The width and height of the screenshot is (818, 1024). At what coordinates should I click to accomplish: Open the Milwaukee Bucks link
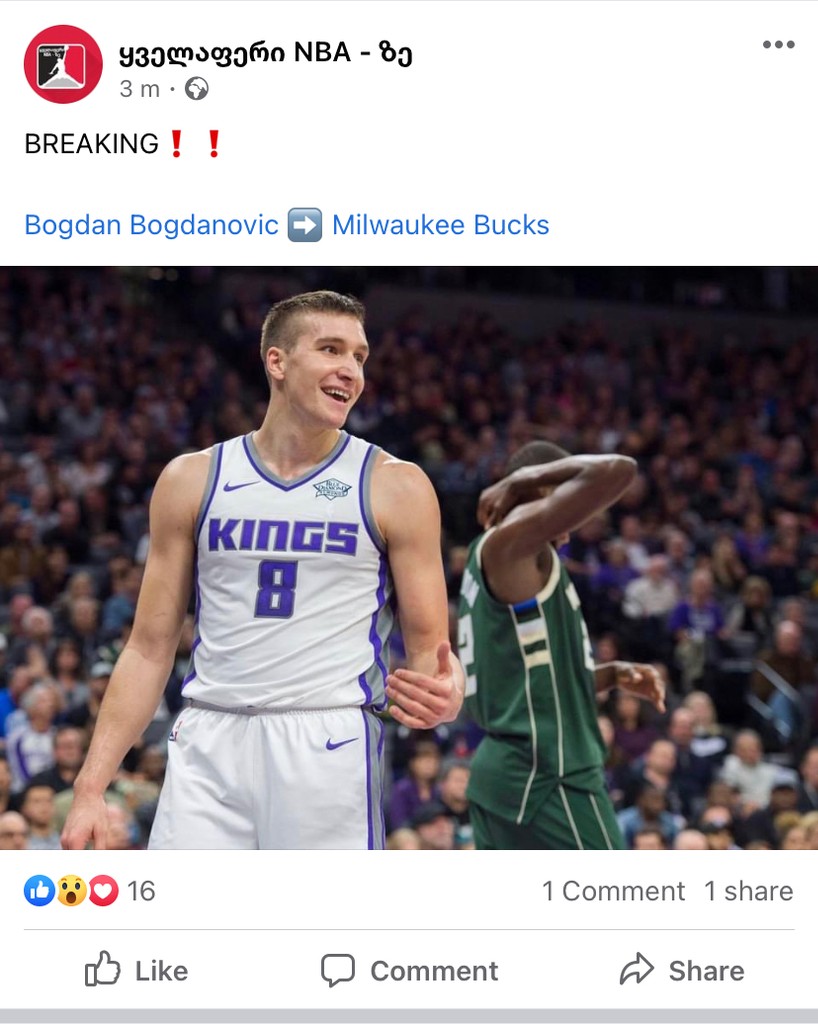click(x=440, y=225)
